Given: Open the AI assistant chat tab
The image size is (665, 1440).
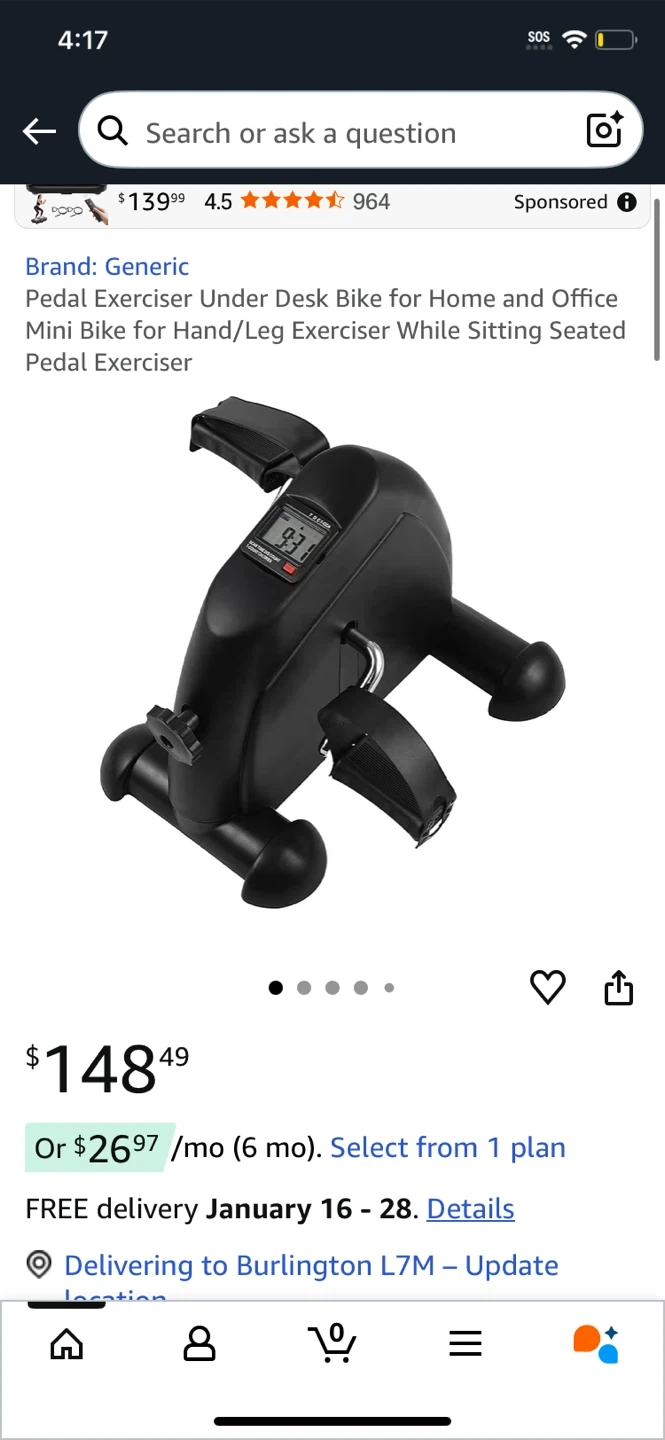Looking at the screenshot, I should click(596, 1344).
